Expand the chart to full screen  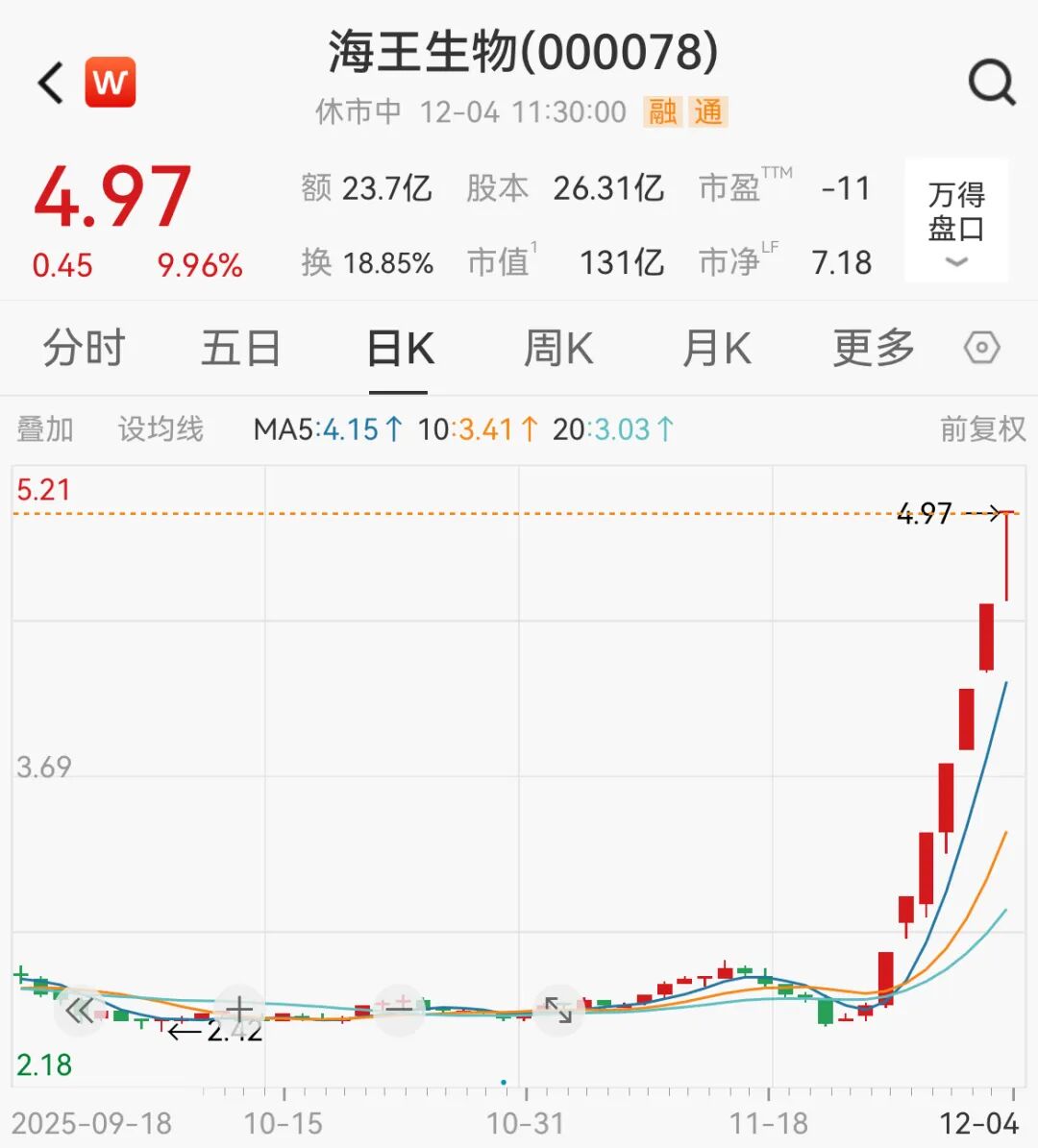[558, 1010]
